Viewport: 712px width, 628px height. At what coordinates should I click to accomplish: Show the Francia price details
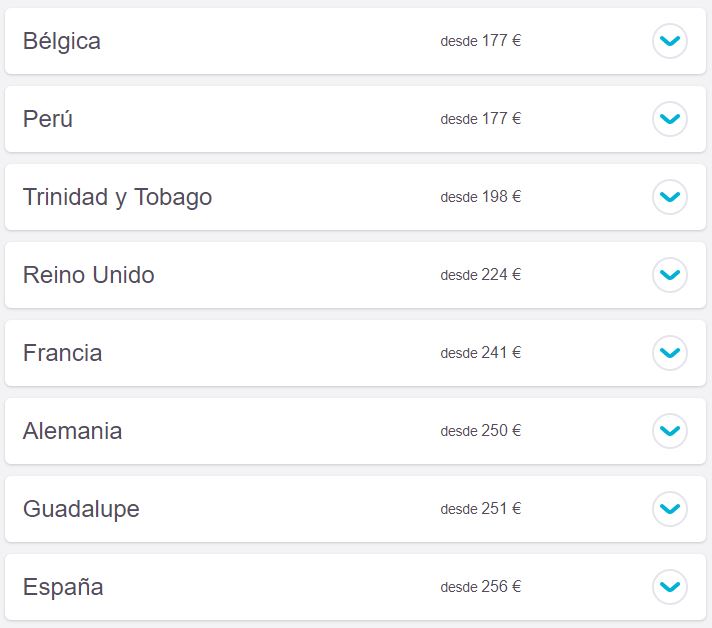coord(669,353)
